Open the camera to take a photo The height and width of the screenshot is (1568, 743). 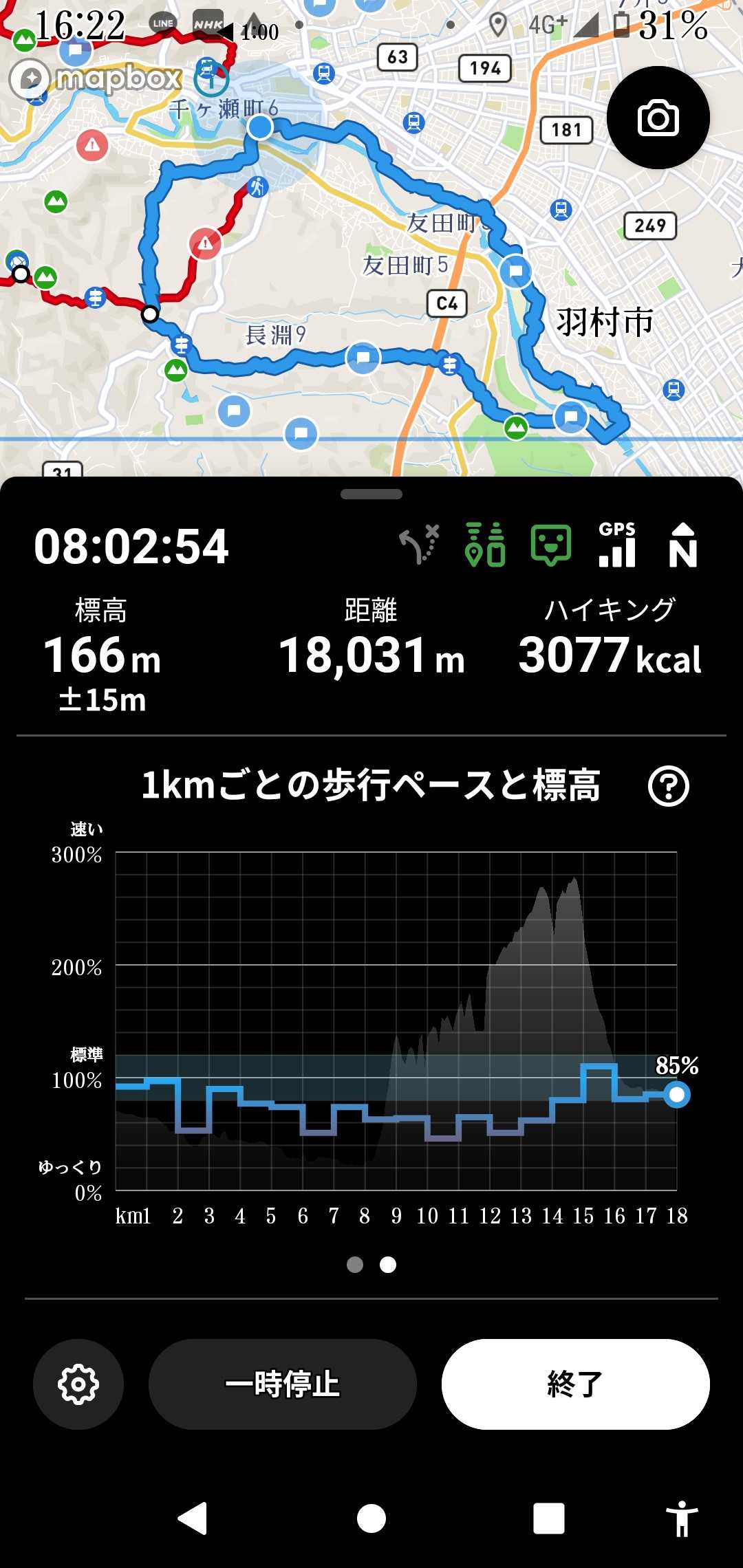click(658, 118)
